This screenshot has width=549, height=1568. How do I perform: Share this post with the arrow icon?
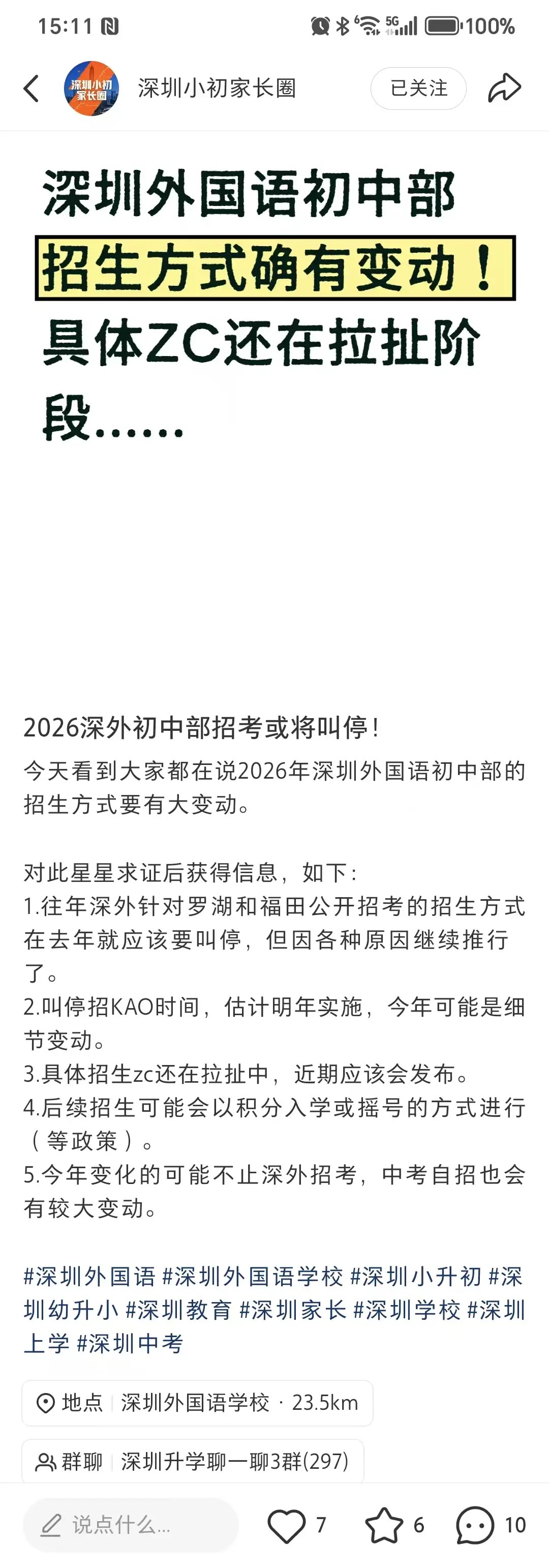(x=505, y=88)
